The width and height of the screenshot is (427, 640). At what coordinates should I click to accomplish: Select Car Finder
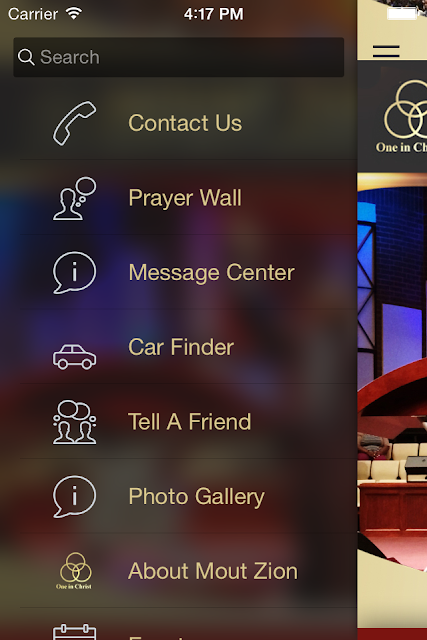coord(178,347)
